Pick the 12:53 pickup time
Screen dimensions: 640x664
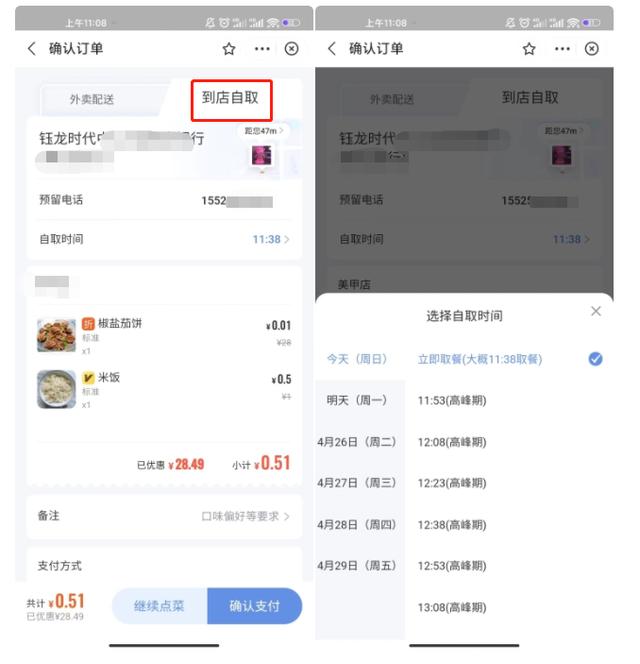(x=452, y=566)
